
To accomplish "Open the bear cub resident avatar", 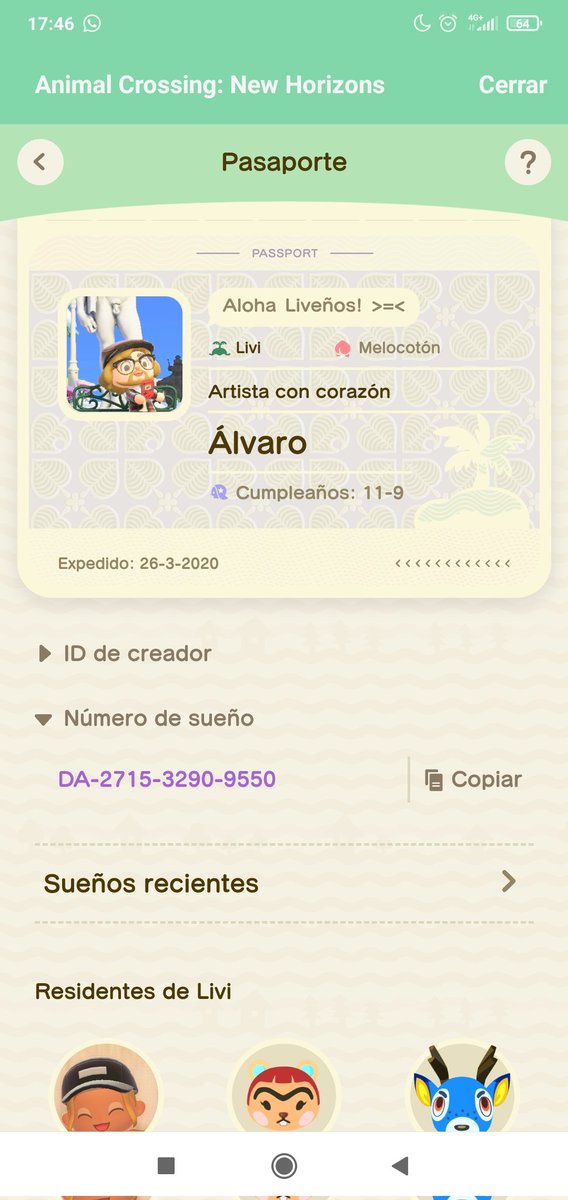I will [x=284, y=1087].
